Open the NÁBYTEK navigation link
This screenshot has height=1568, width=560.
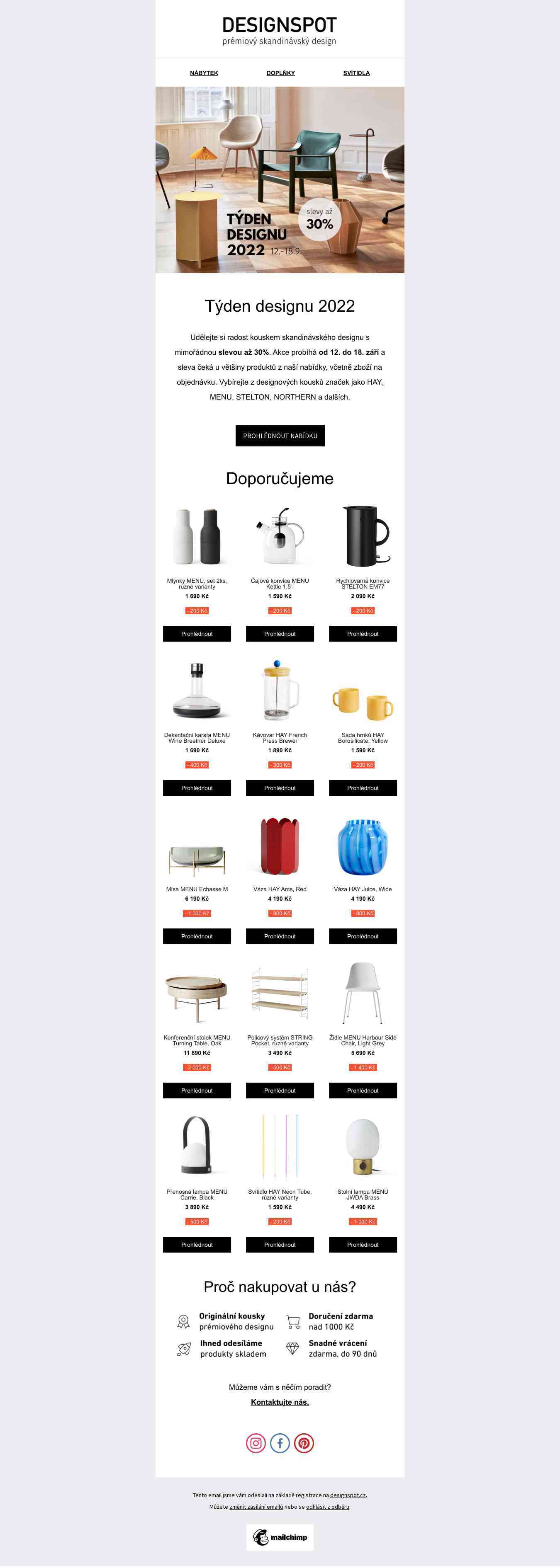204,73
